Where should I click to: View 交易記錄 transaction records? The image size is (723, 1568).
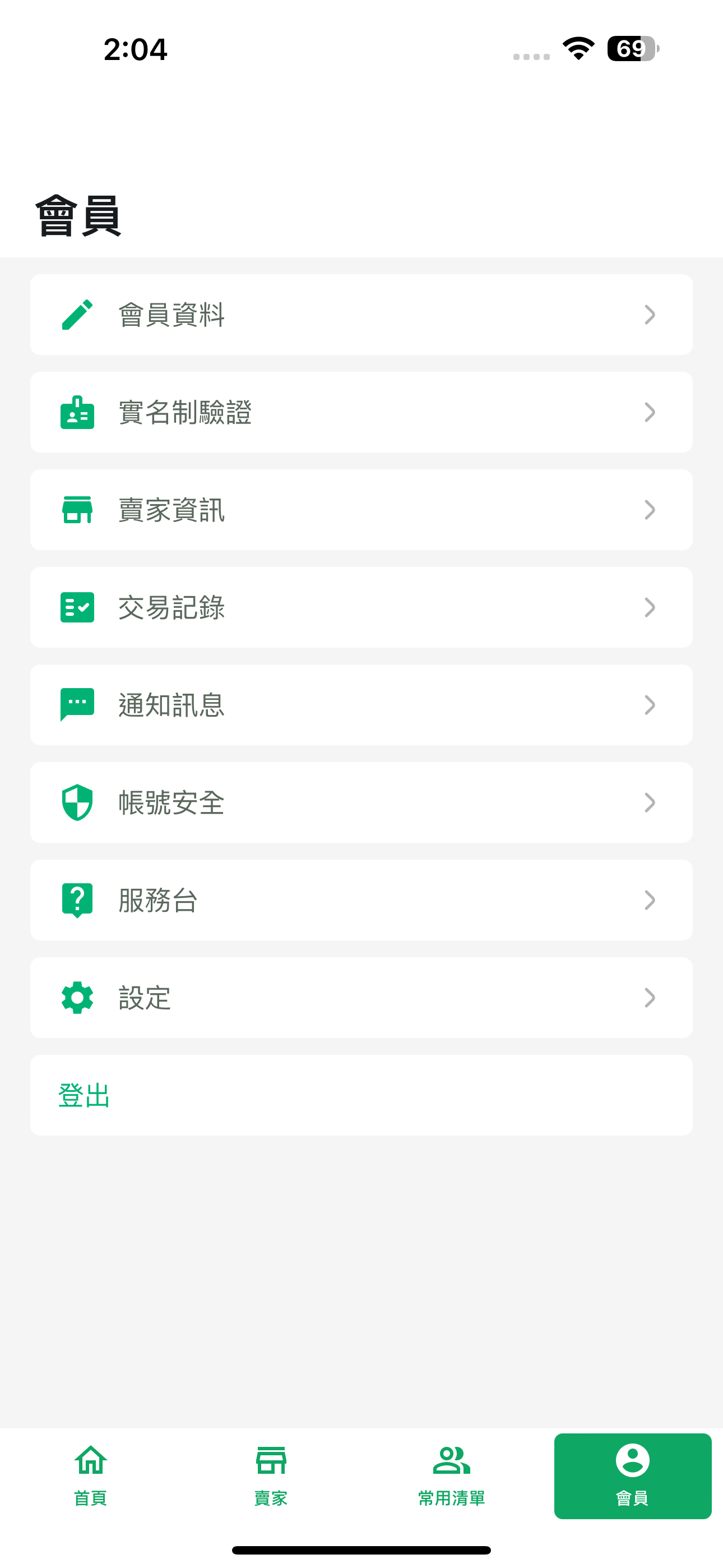coord(361,607)
